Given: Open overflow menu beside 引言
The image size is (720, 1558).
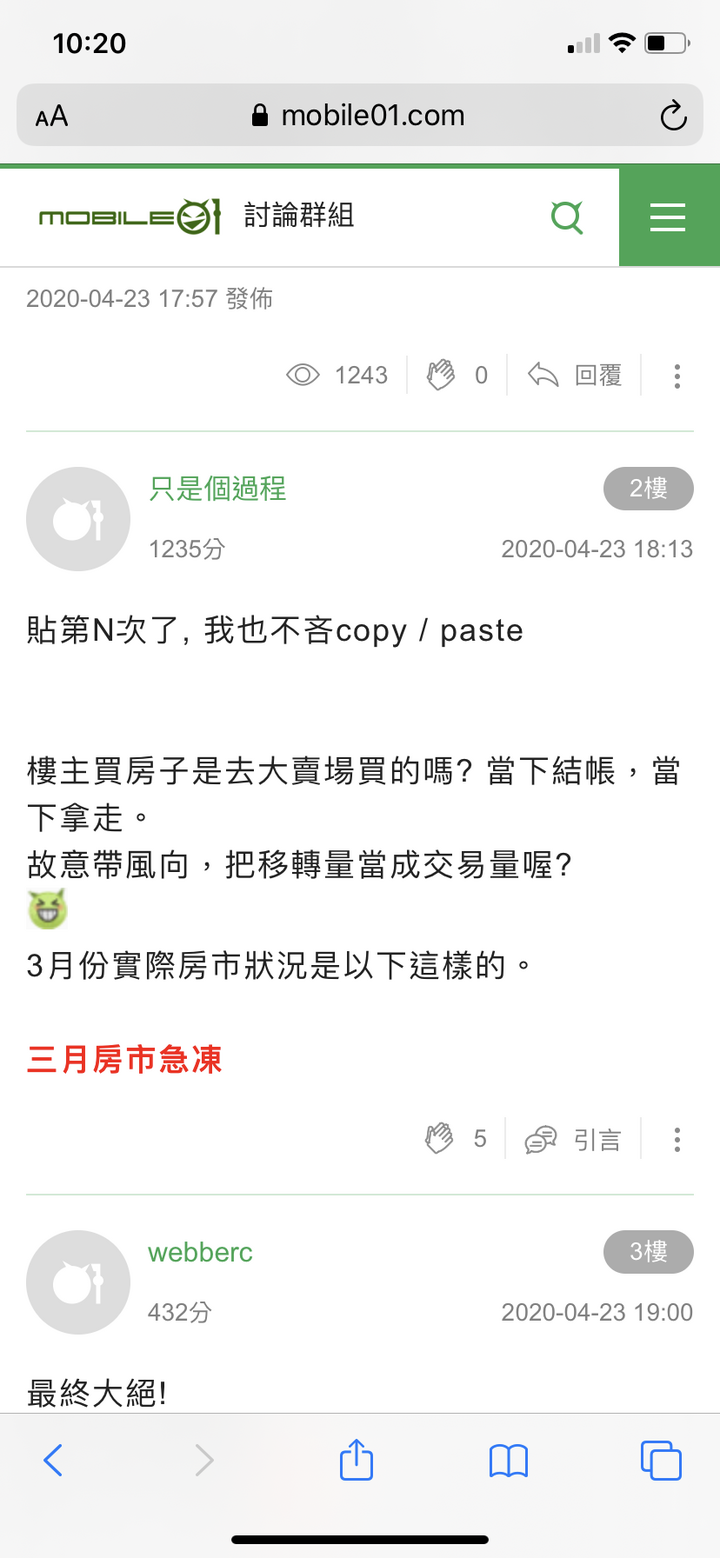Looking at the screenshot, I should pos(677,1139).
